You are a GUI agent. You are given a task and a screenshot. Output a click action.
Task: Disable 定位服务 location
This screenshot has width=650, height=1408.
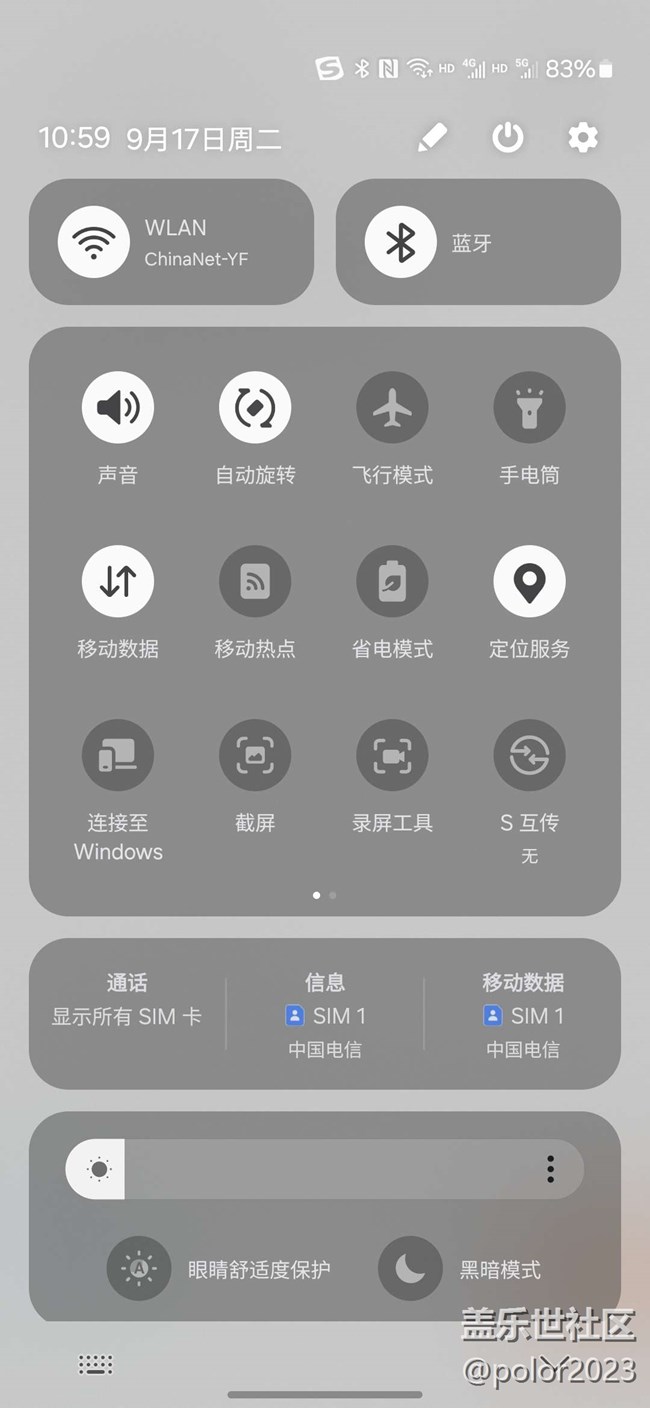pyautogui.click(x=529, y=581)
